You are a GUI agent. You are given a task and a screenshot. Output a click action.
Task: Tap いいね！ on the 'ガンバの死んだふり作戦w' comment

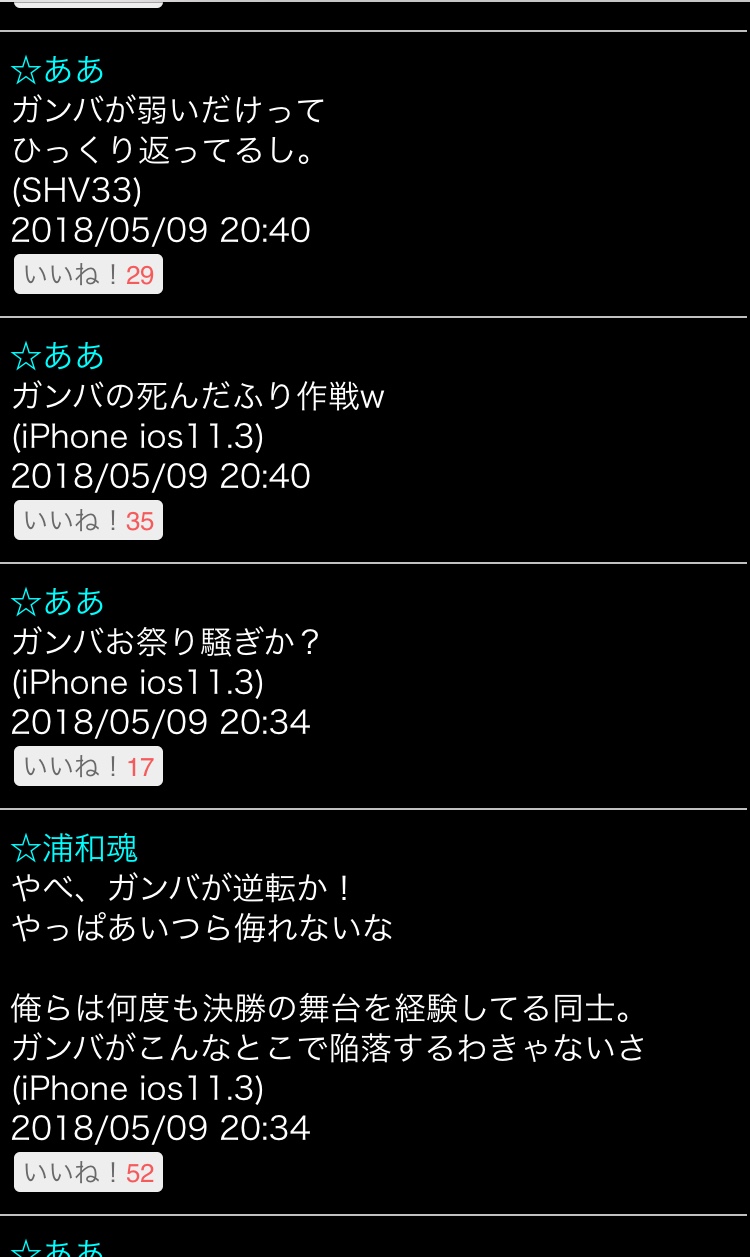click(88, 521)
